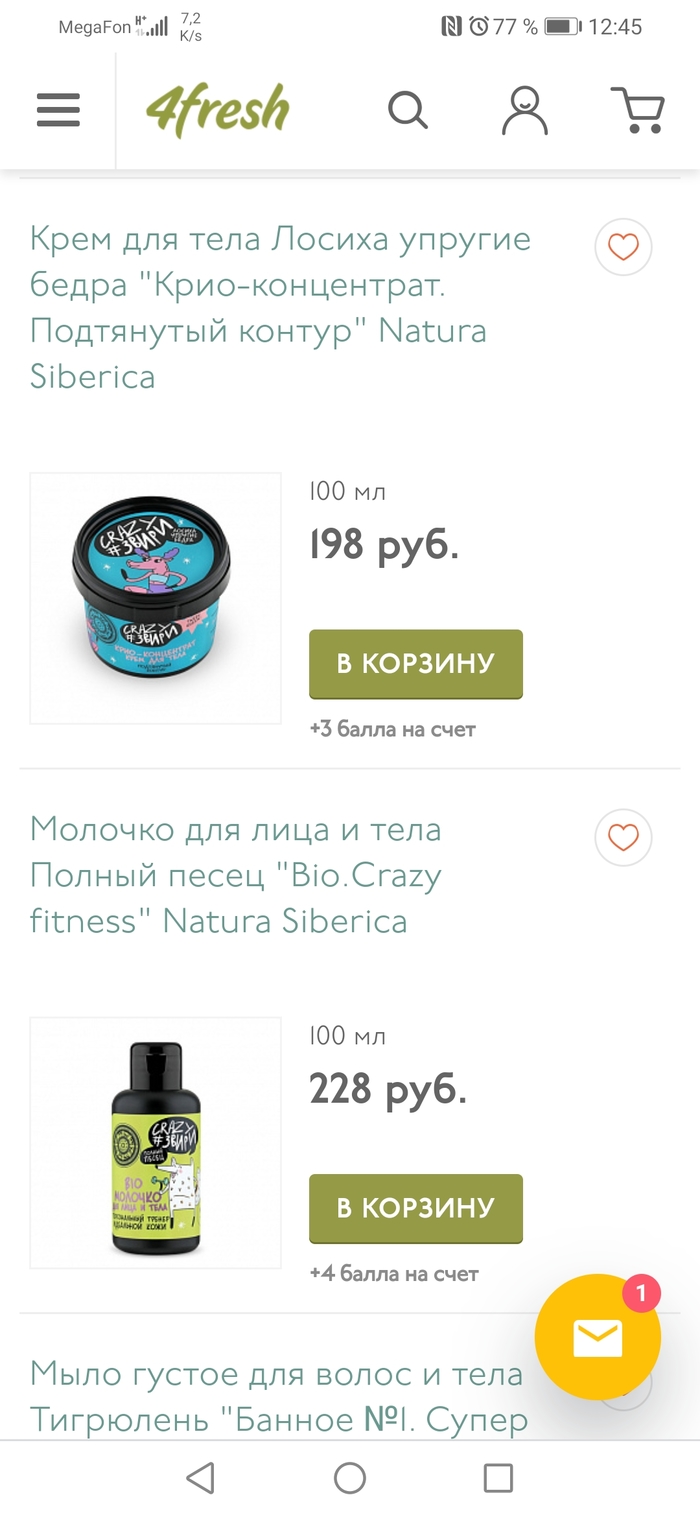Favorite the Полный песец body milk
This screenshot has height=1517, width=700.
(623, 837)
